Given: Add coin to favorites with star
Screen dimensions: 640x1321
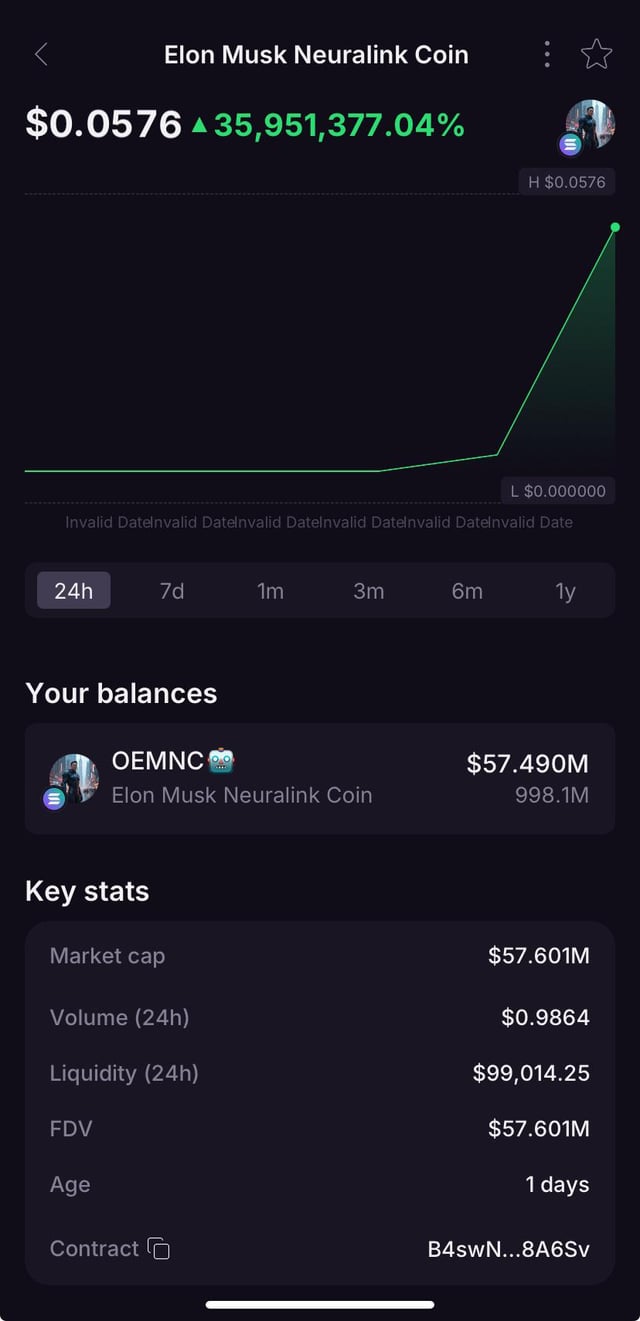Looking at the screenshot, I should click(x=596, y=54).
